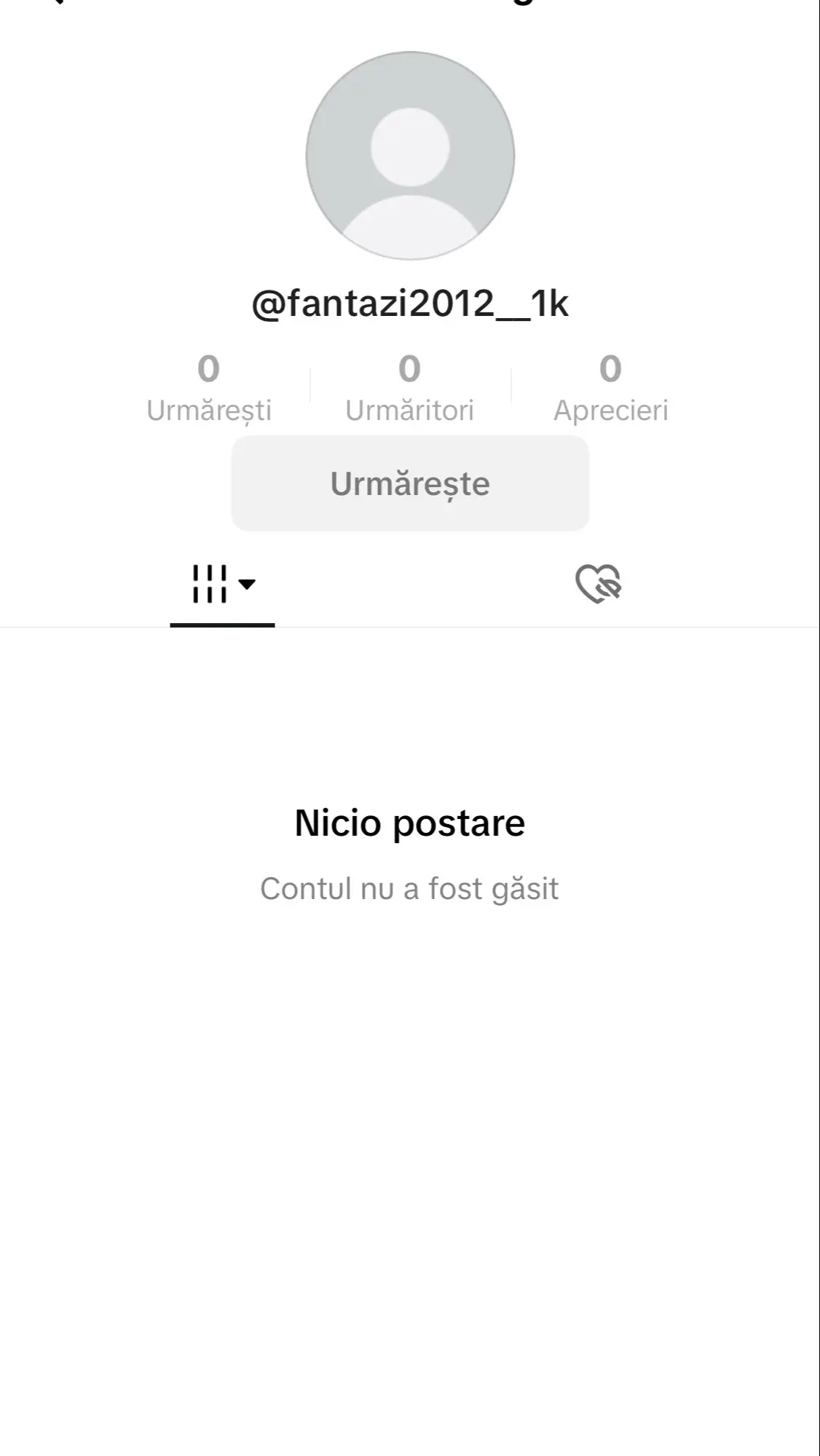
Task: Tap the Aprecieri likes count
Action: [610, 389]
